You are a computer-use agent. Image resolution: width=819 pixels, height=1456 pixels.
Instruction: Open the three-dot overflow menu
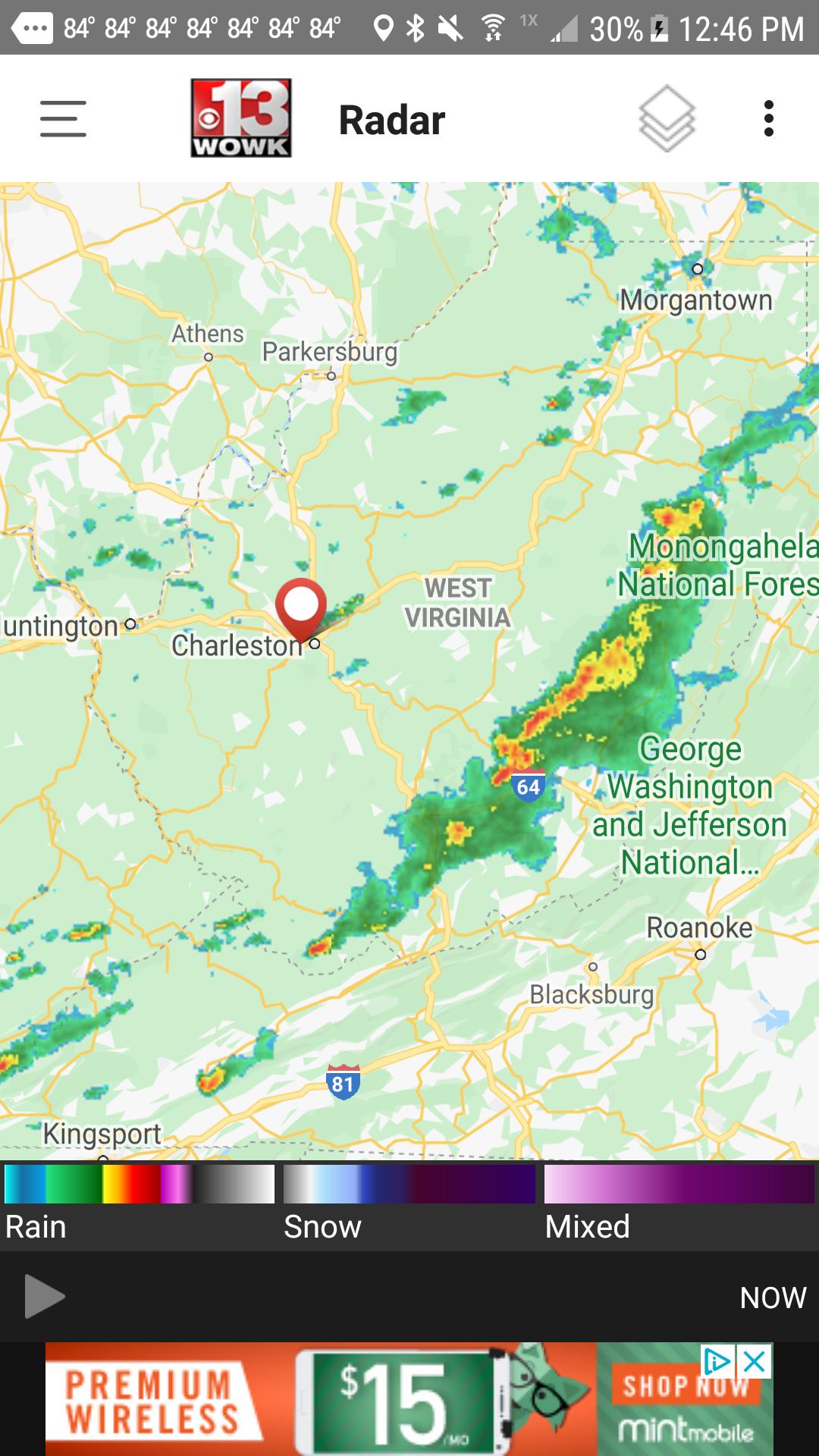pos(768,119)
